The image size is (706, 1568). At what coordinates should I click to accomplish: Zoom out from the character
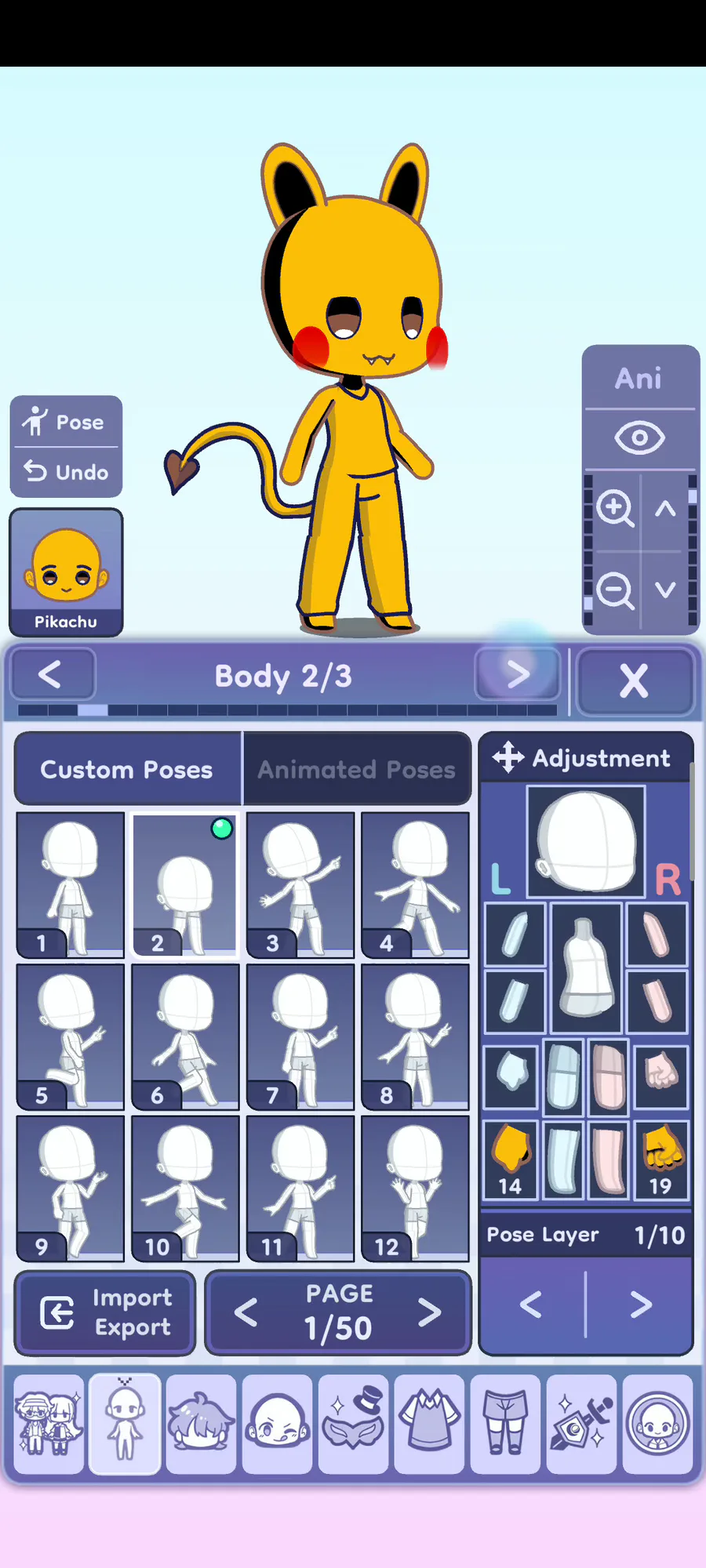[x=615, y=590]
